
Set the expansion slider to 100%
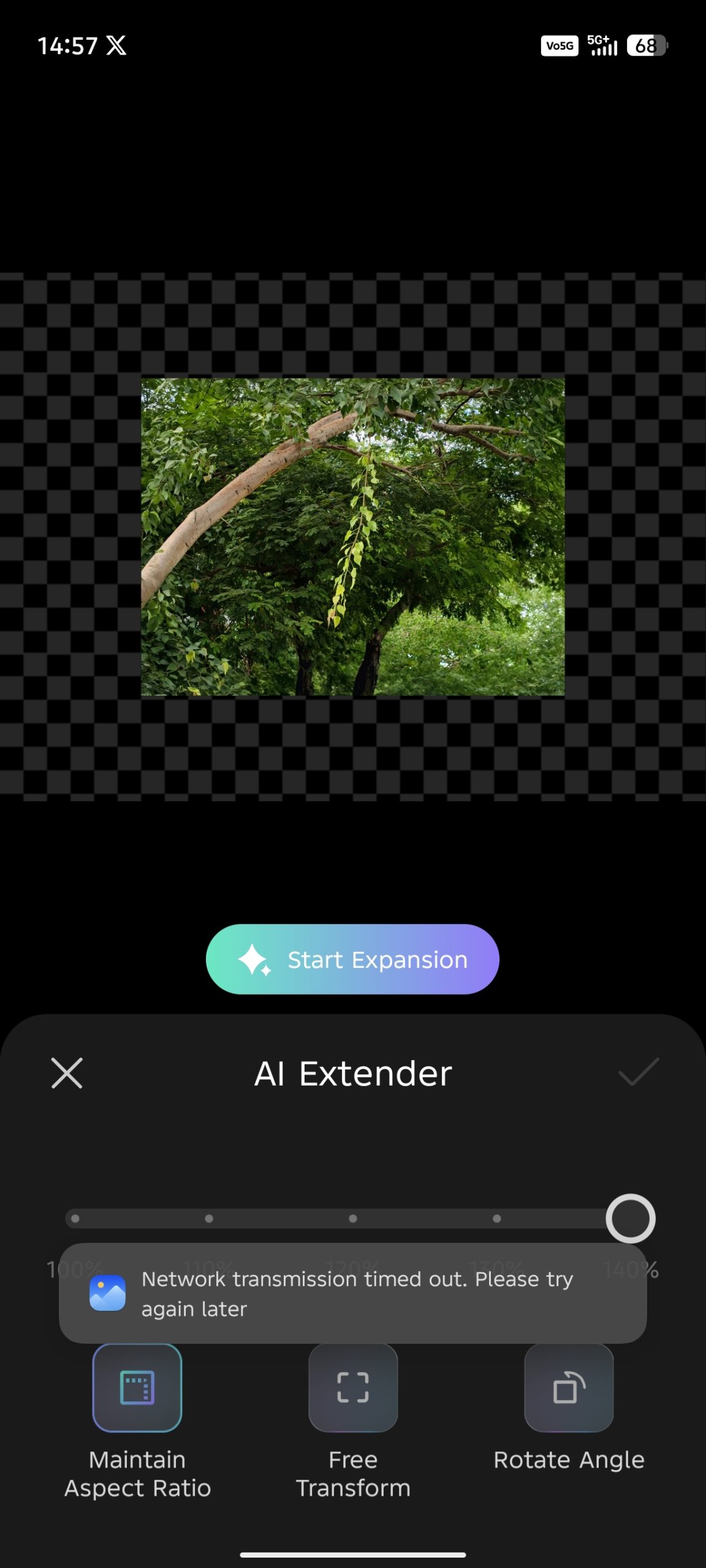(x=75, y=1218)
